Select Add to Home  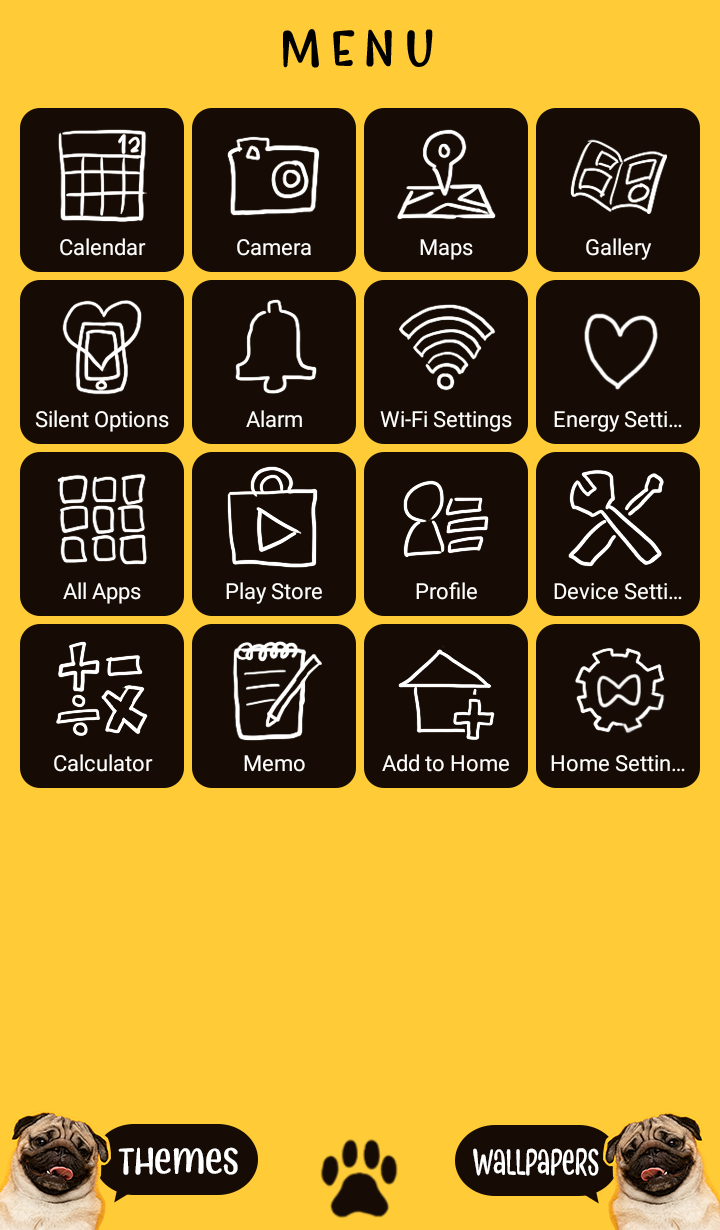click(446, 706)
